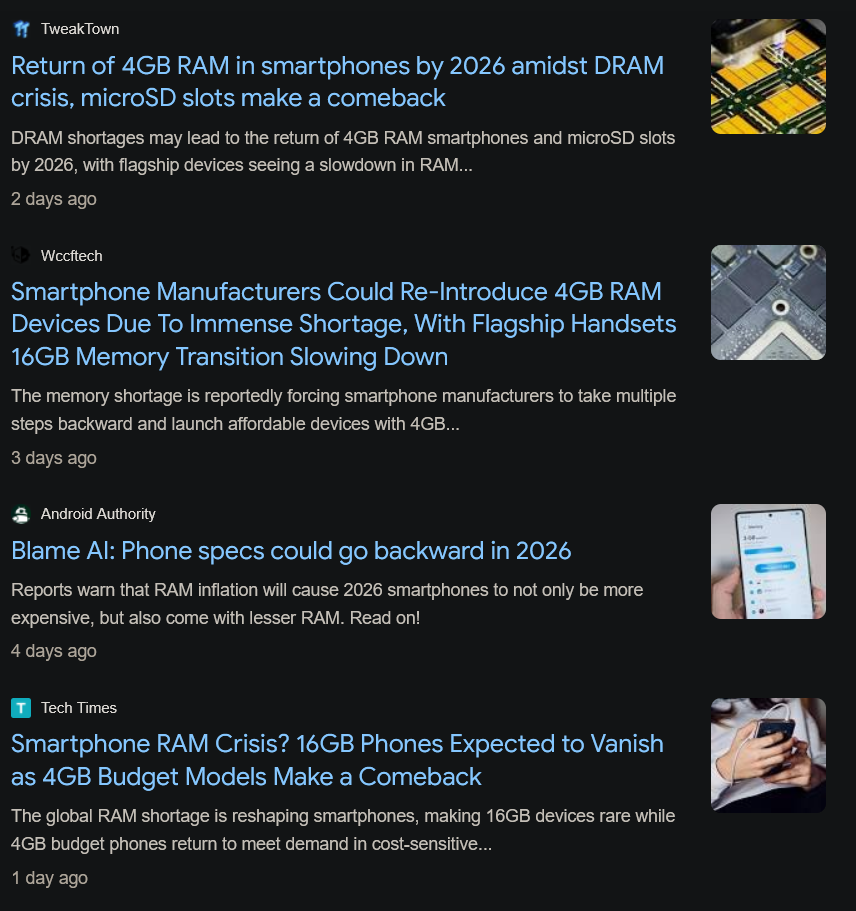This screenshot has height=911, width=856.
Task: Open the phone-in-hand image beside Android Authority story
Action: 768,561
